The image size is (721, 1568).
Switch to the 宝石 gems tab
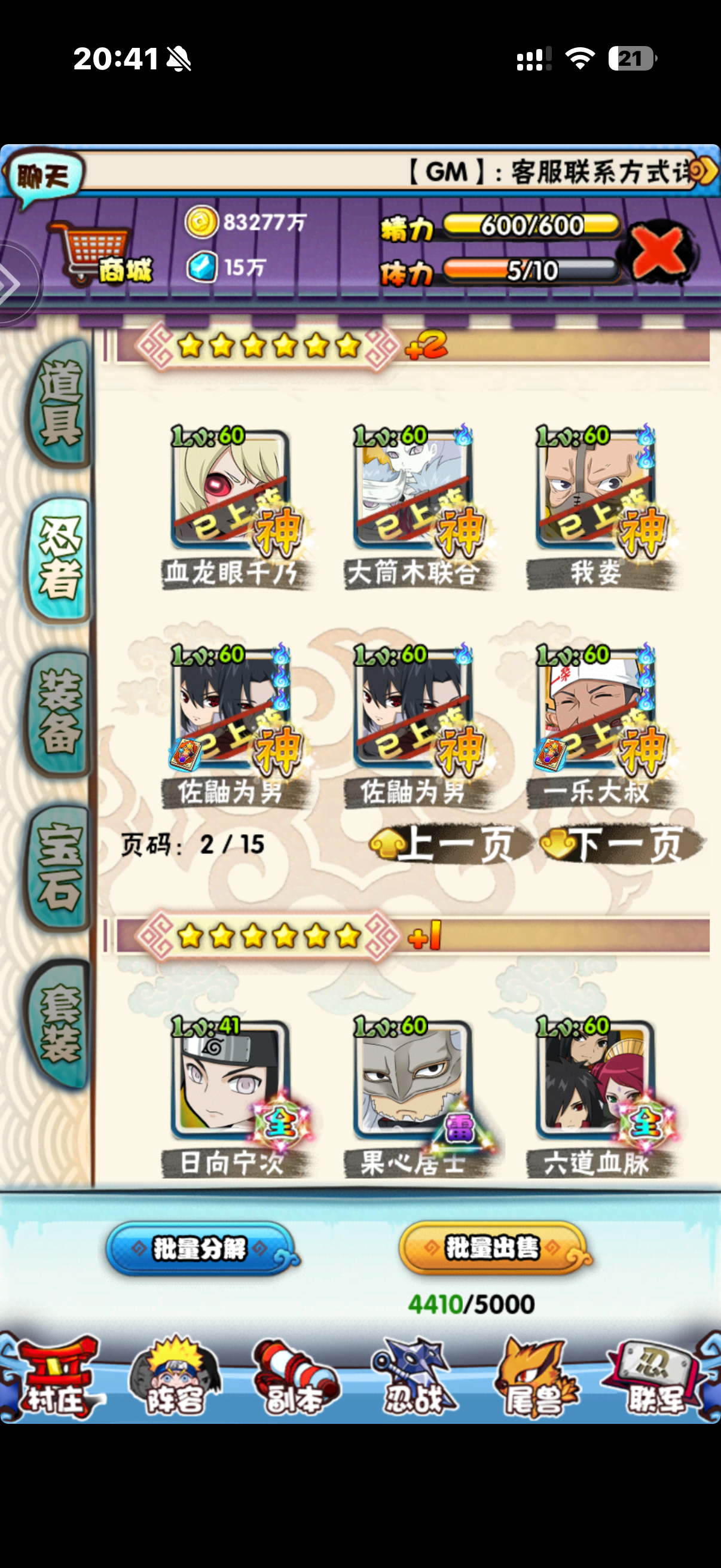coord(59,866)
